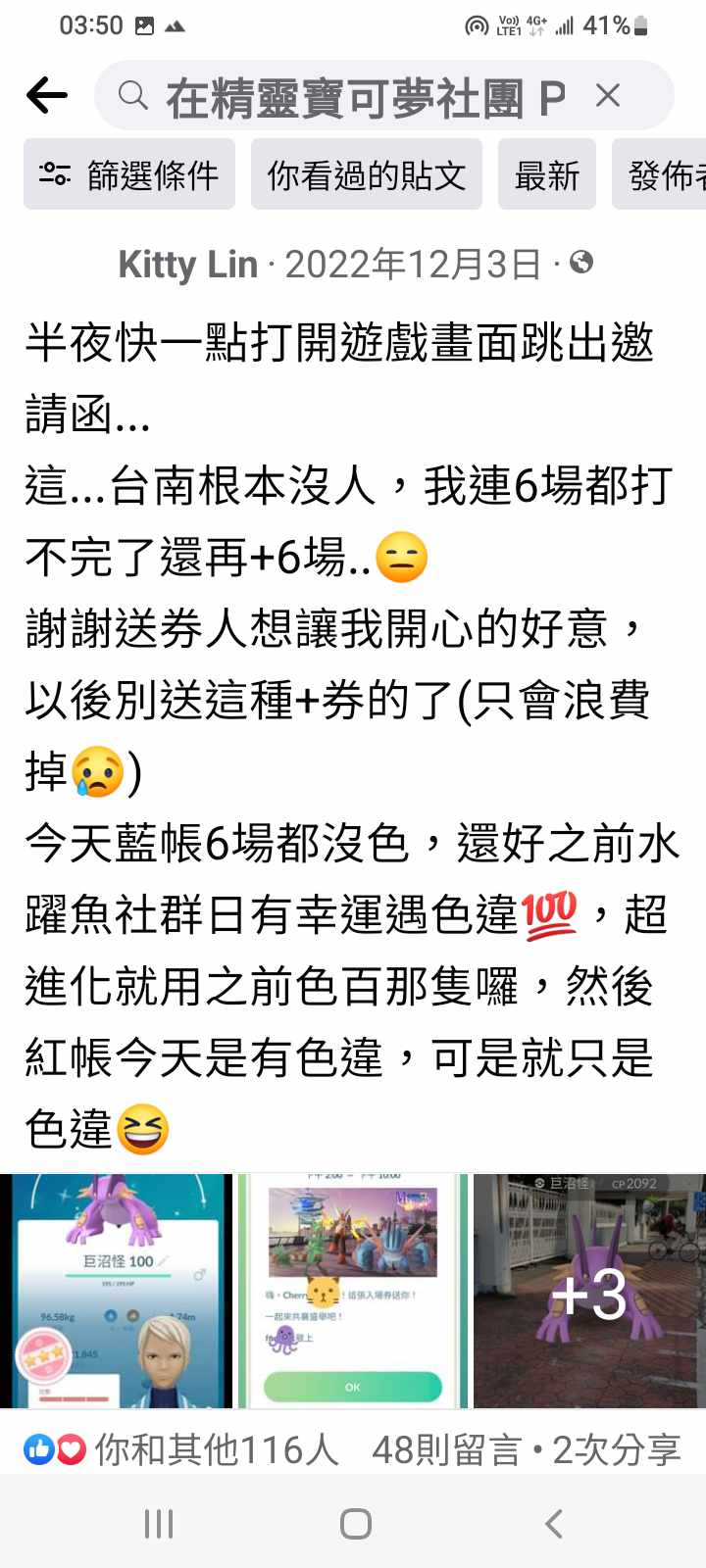Screen dimensions: 706x1568
Task: Open 篩選條件 filter options
Action: pos(129,175)
